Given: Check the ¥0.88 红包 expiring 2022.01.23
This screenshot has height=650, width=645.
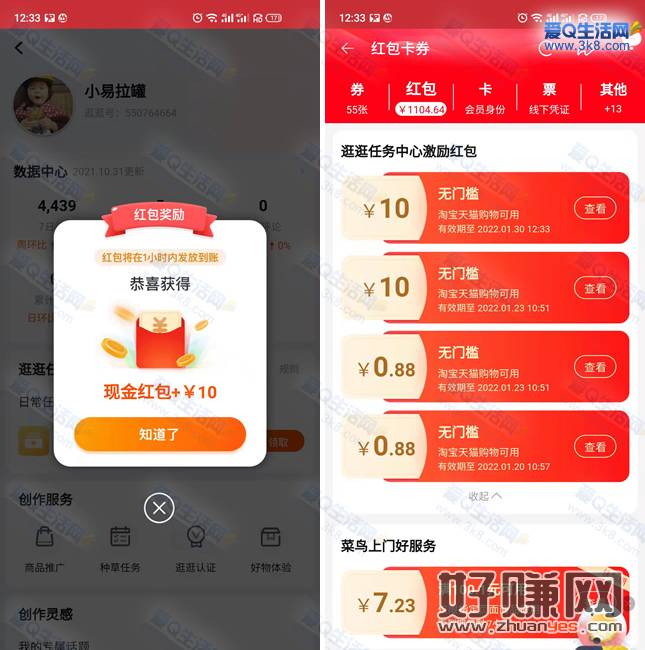Looking at the screenshot, I should click(x=595, y=367).
